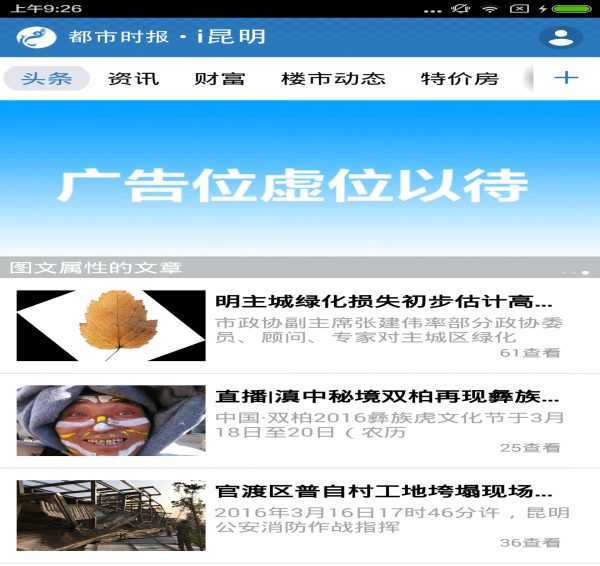600x566 pixels.
Task: Switch to the 资讯 tab
Action: [x=133, y=79]
